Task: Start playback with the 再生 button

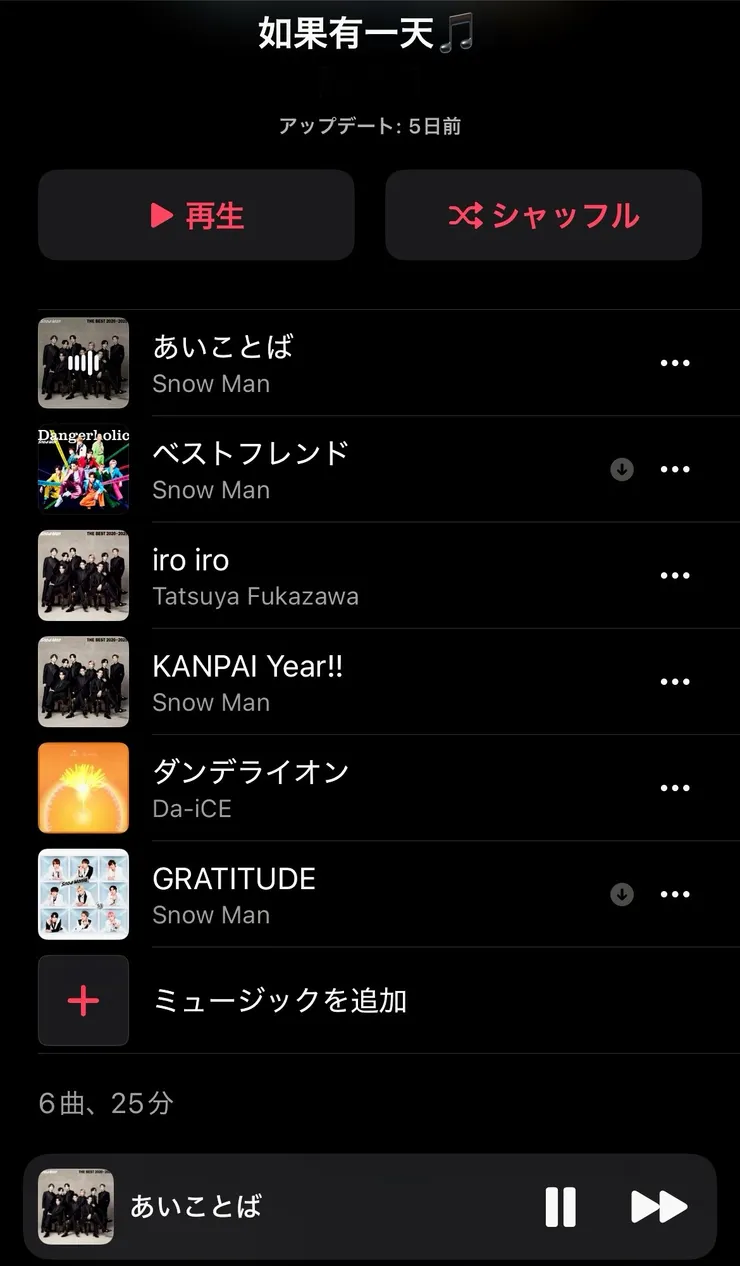Action: coord(196,215)
